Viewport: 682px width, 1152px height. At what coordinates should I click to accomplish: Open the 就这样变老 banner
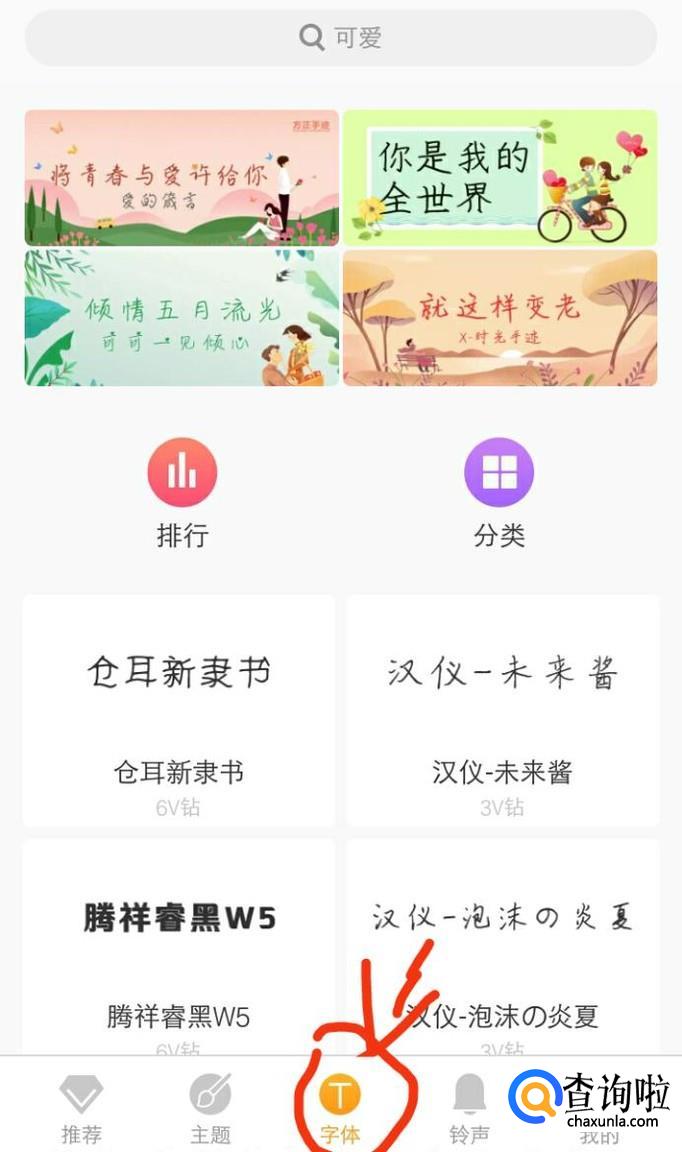[499, 317]
